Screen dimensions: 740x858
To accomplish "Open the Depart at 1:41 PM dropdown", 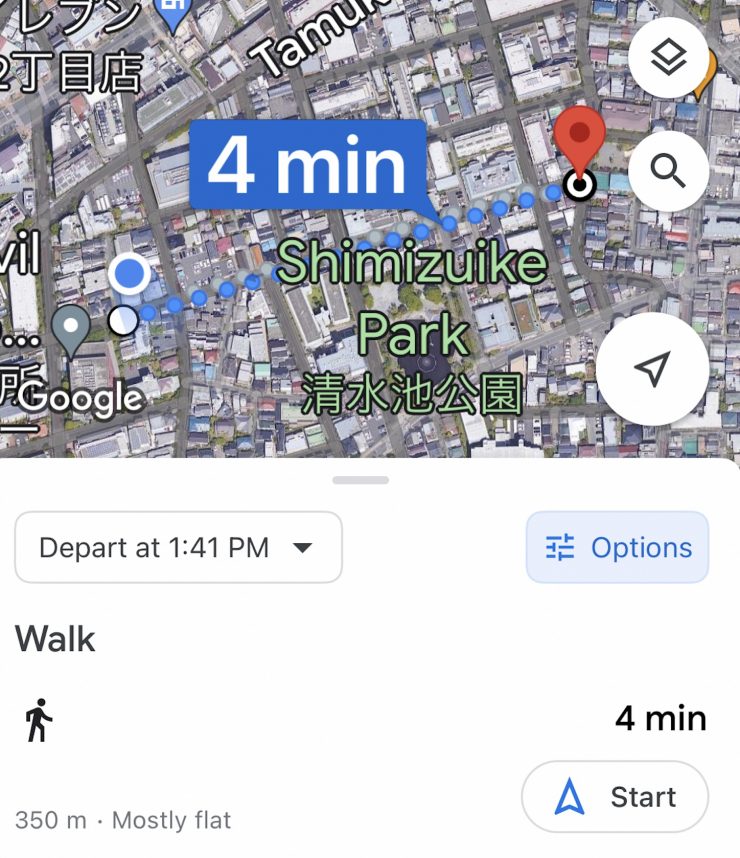I will 178,547.
